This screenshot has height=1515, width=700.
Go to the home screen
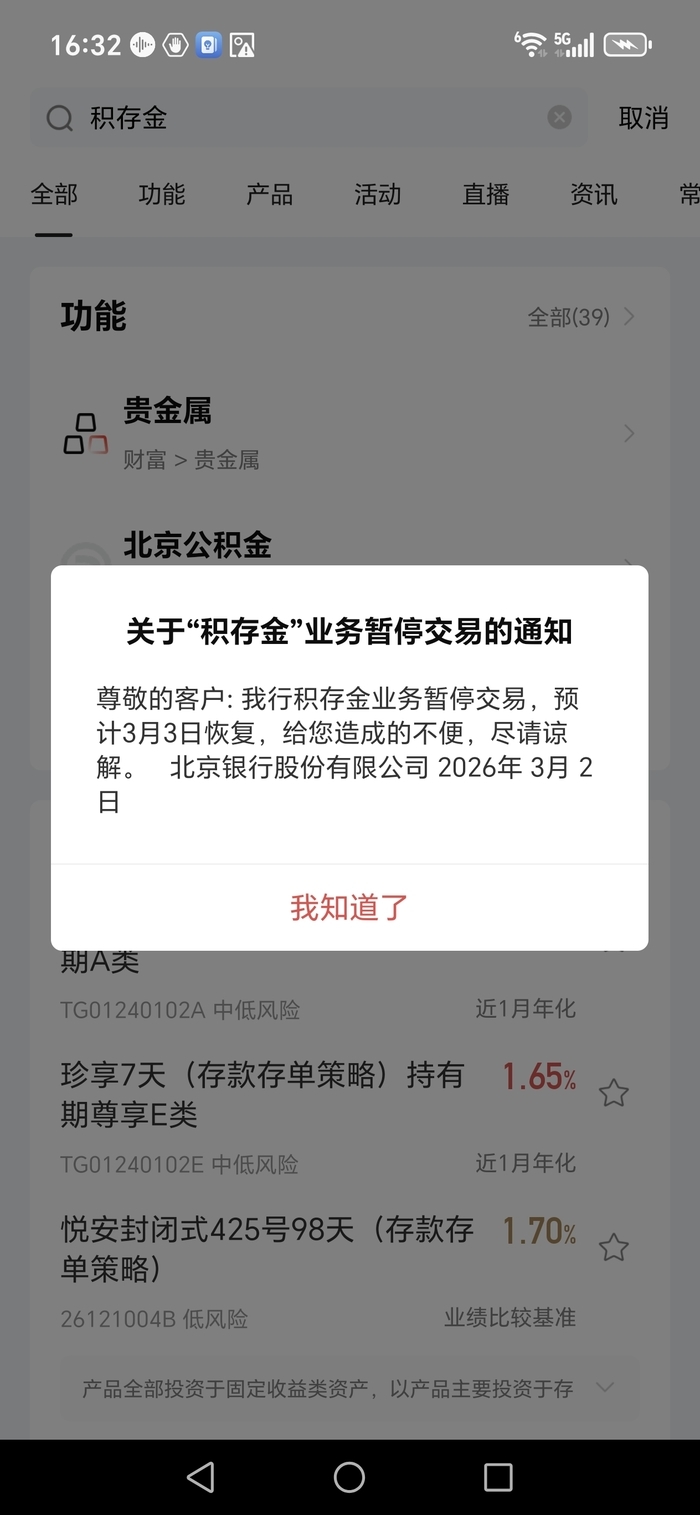349,1477
